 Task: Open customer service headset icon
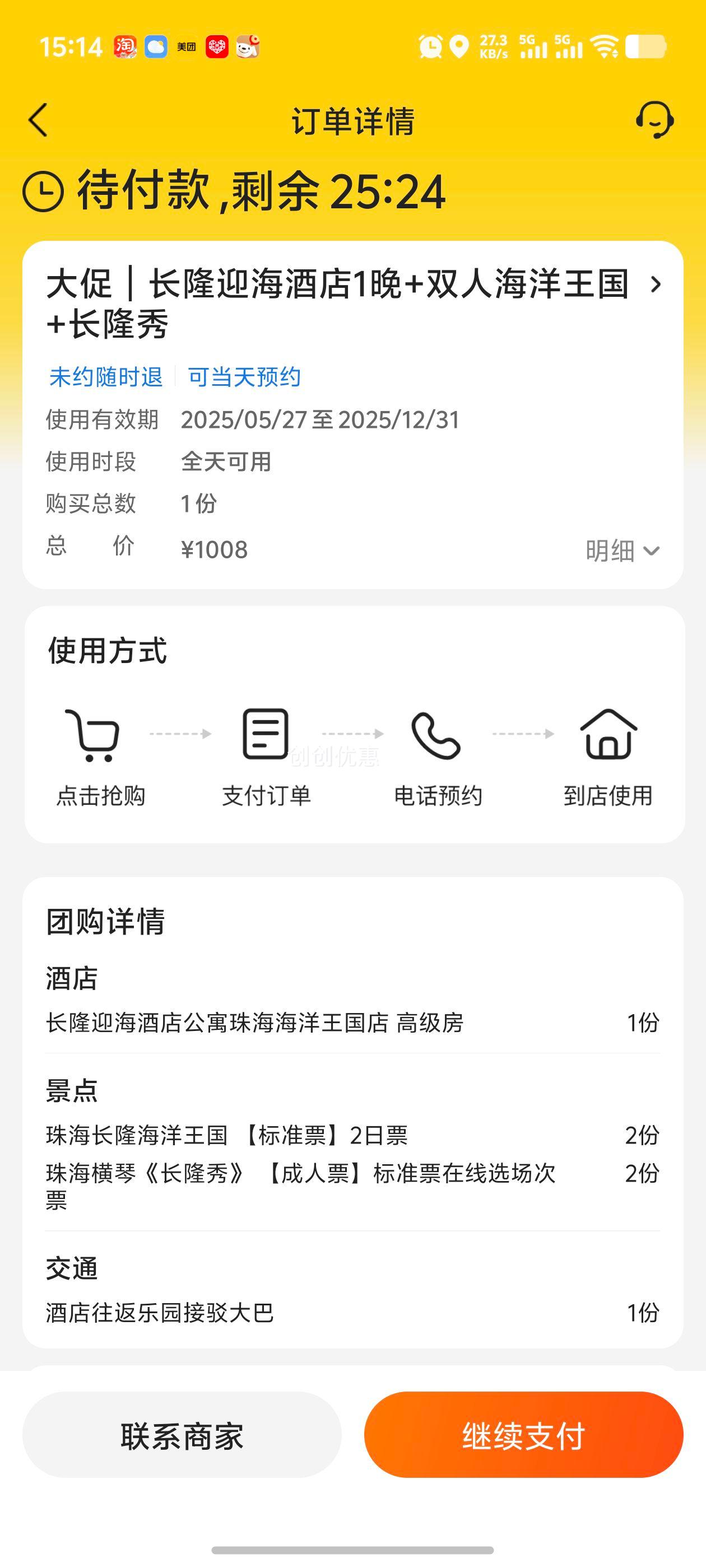click(655, 120)
